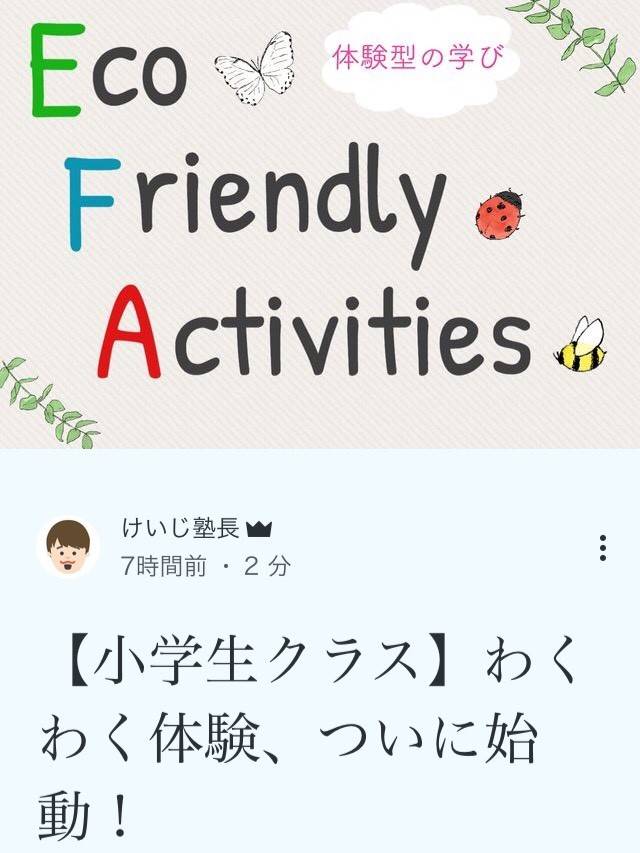Image resolution: width=640 pixels, height=853 pixels.
Task: Open the post's three-dot options menu
Action: click(x=602, y=548)
